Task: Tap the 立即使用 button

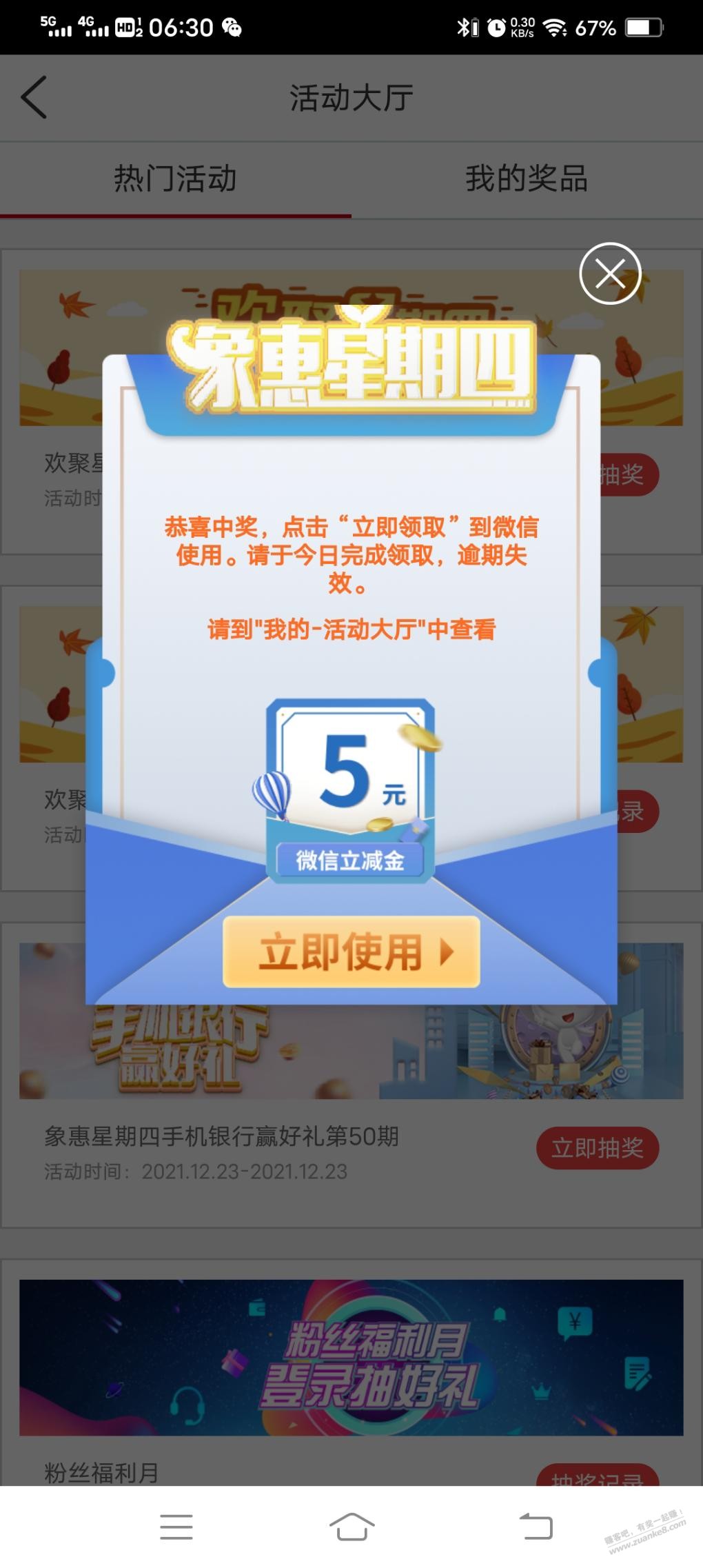Action: 351,952
